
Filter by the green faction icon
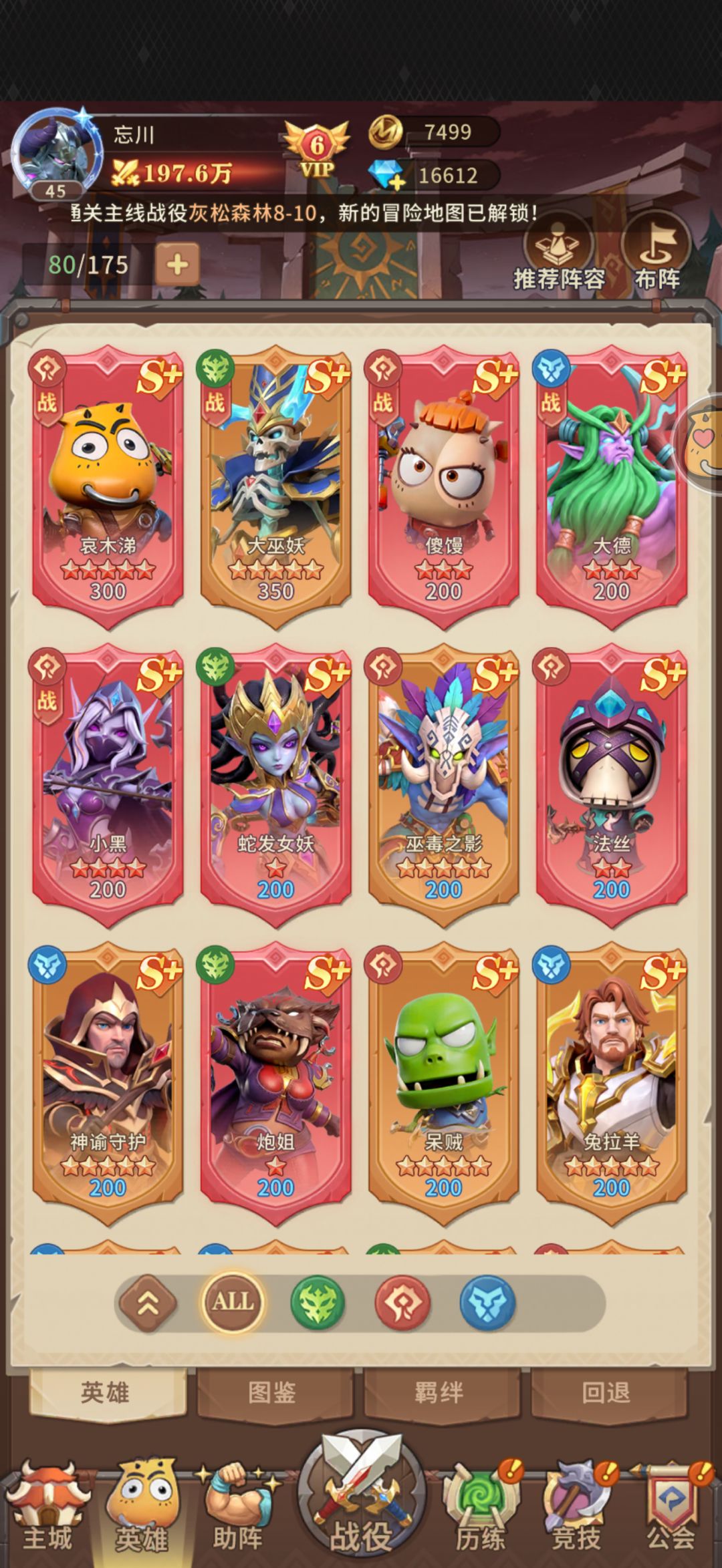[318, 1303]
